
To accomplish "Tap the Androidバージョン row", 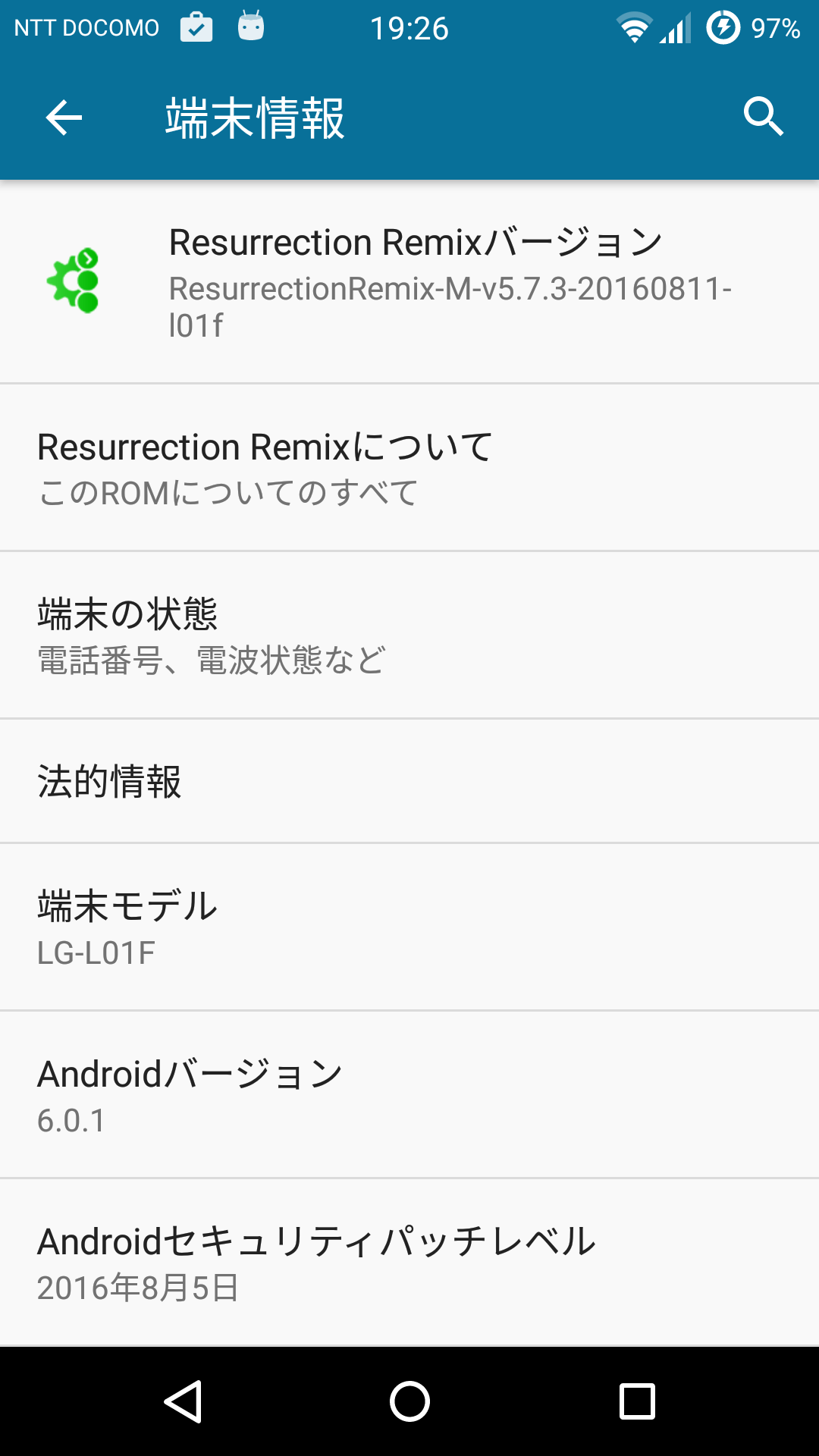I will click(x=409, y=1095).
